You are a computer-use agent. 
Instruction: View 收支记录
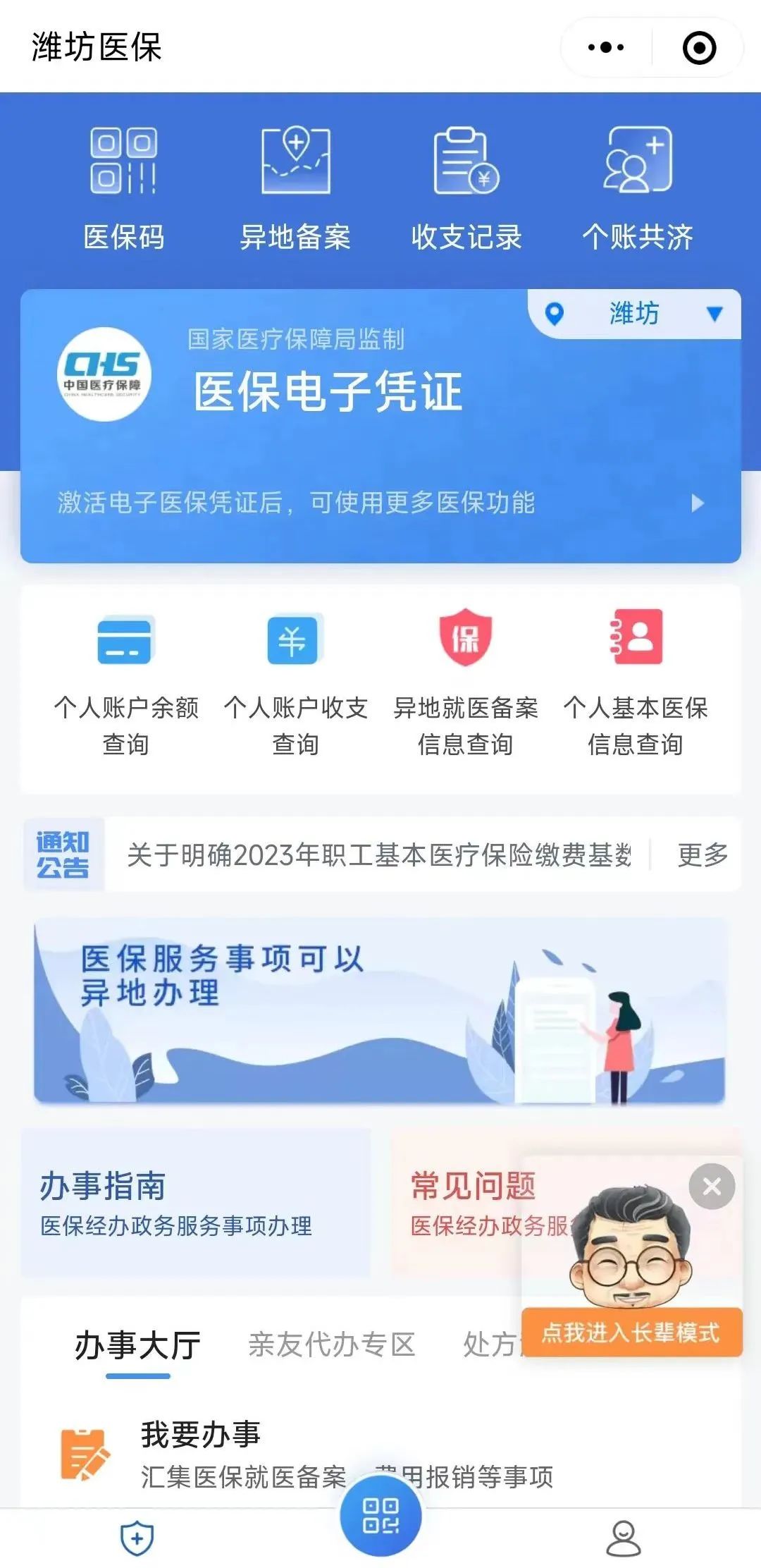(x=466, y=188)
